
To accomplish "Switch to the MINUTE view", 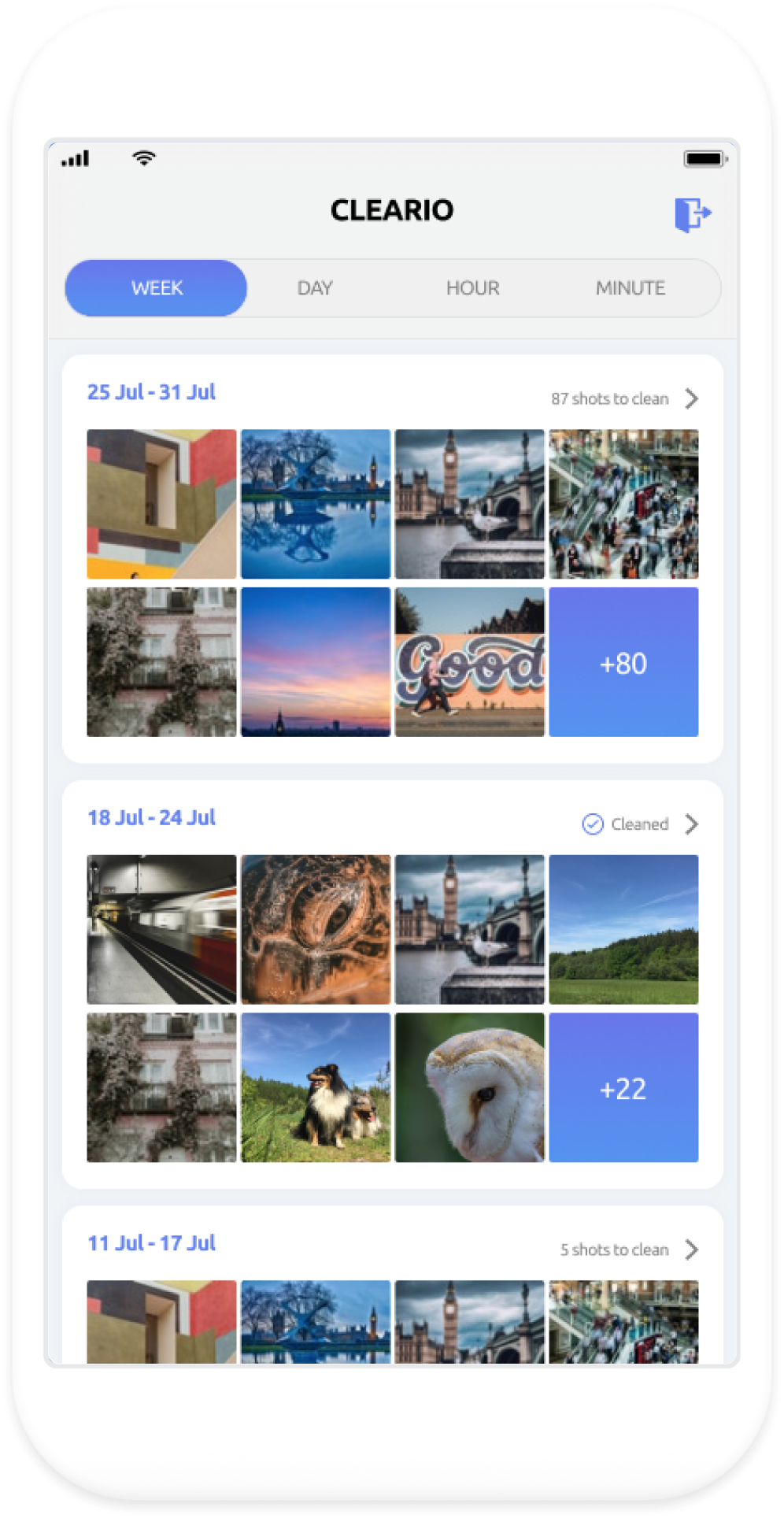I will point(630,288).
